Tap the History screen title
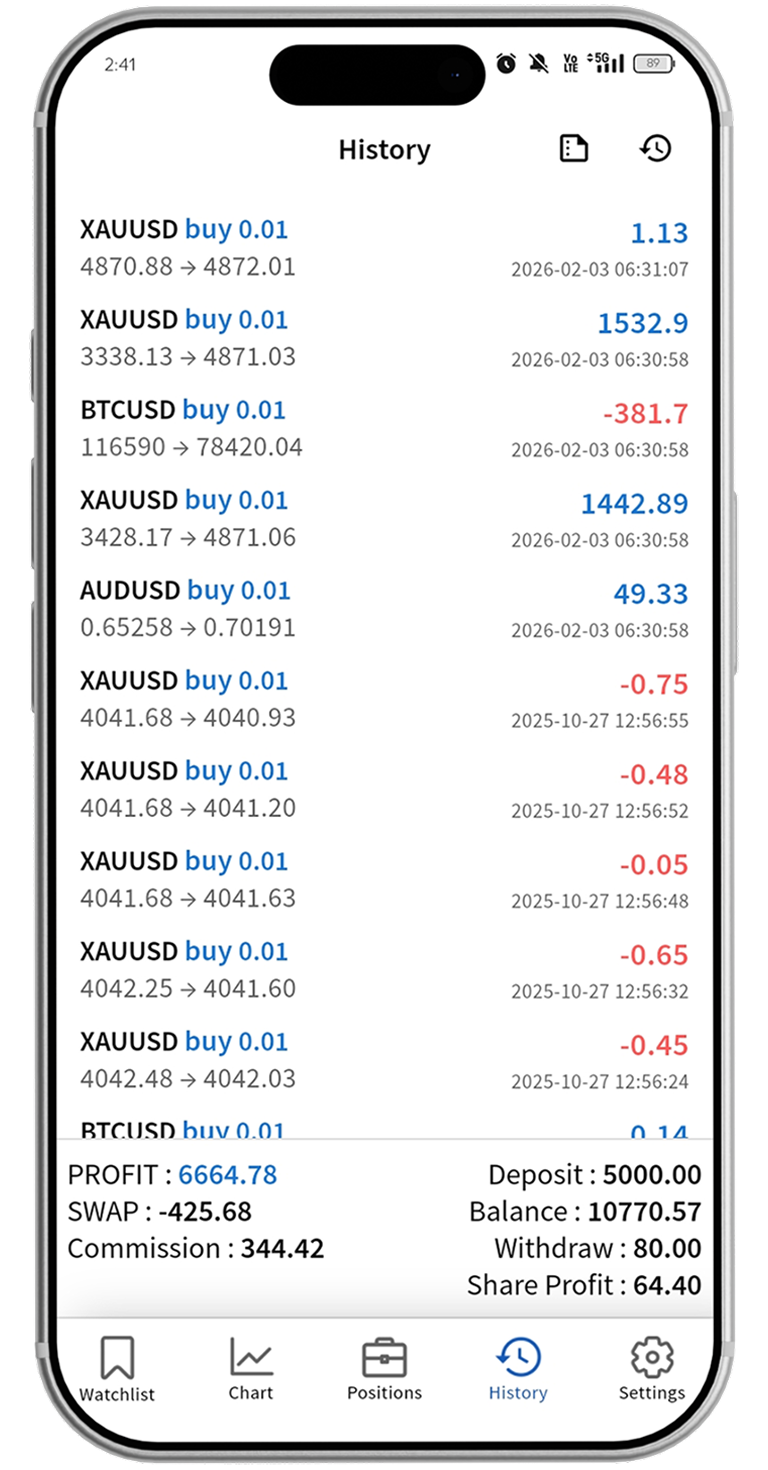Image resolution: width=768 pixels, height=1470 pixels. pyautogui.click(x=384, y=150)
